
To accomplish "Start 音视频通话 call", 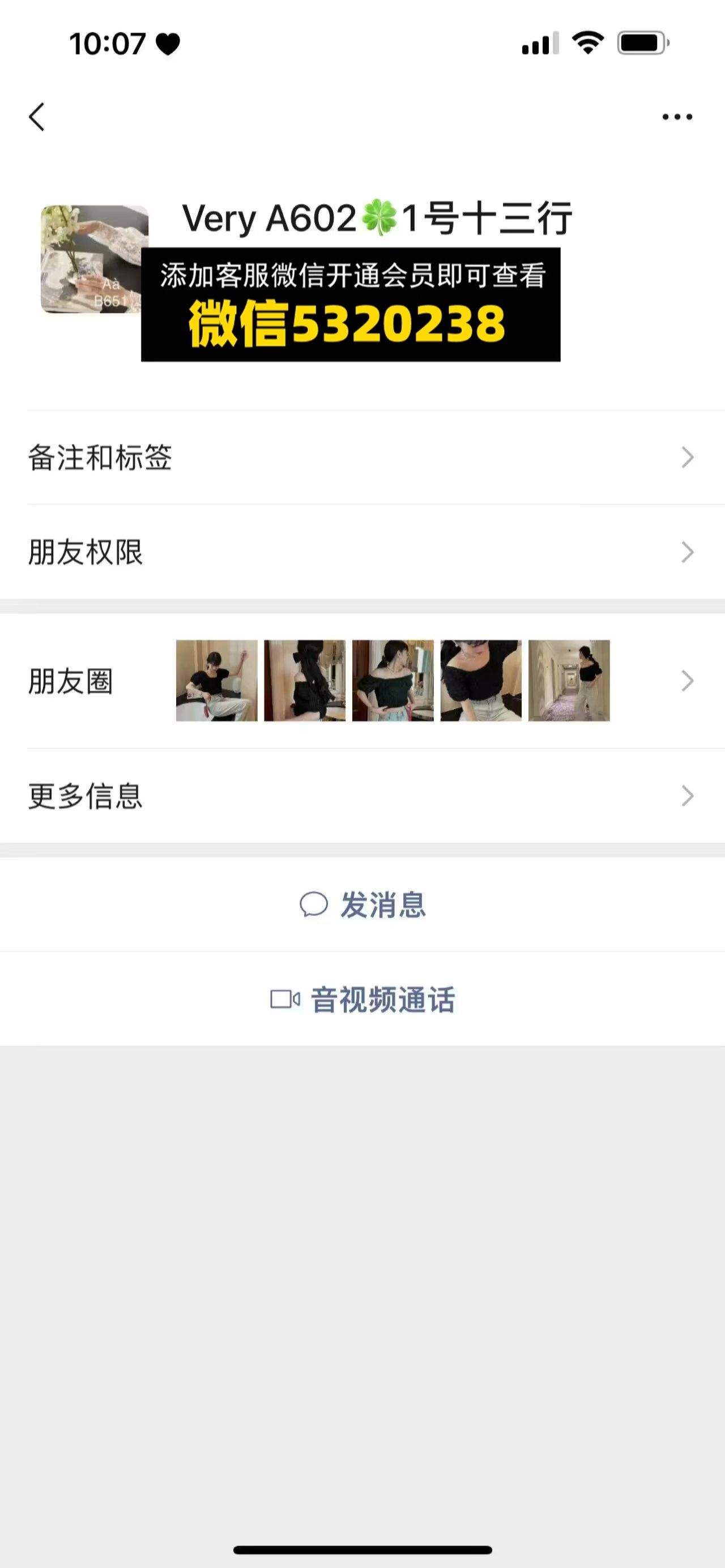I will tap(362, 999).
